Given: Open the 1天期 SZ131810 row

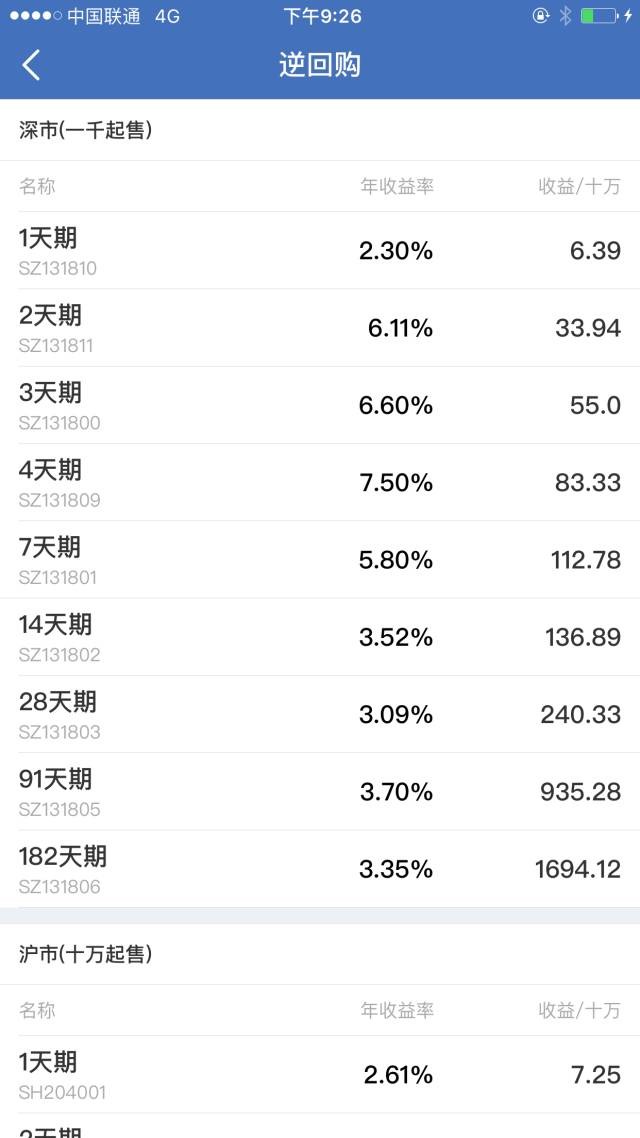Looking at the screenshot, I should click(x=320, y=250).
